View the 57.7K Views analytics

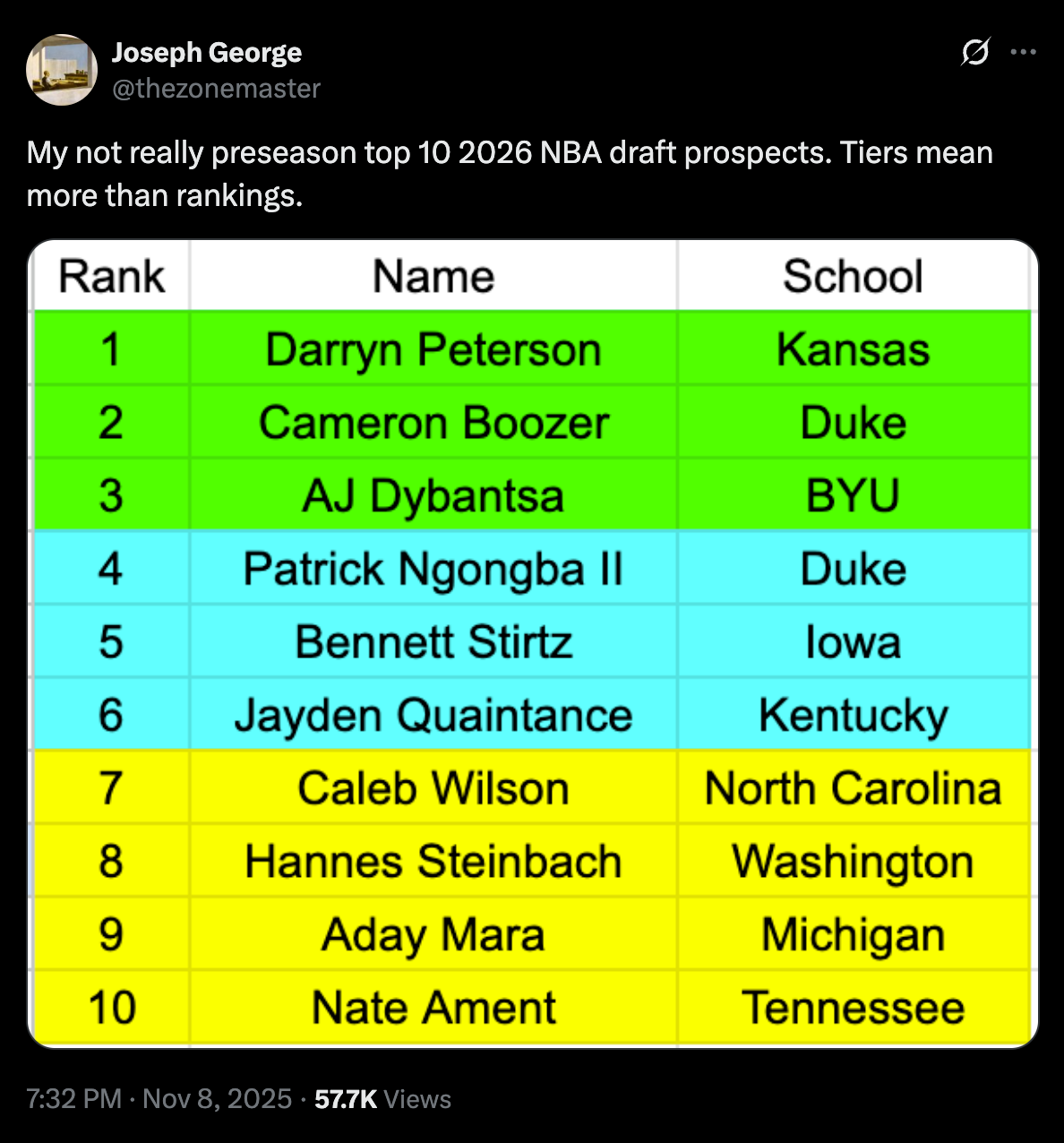pyautogui.click(x=382, y=1099)
